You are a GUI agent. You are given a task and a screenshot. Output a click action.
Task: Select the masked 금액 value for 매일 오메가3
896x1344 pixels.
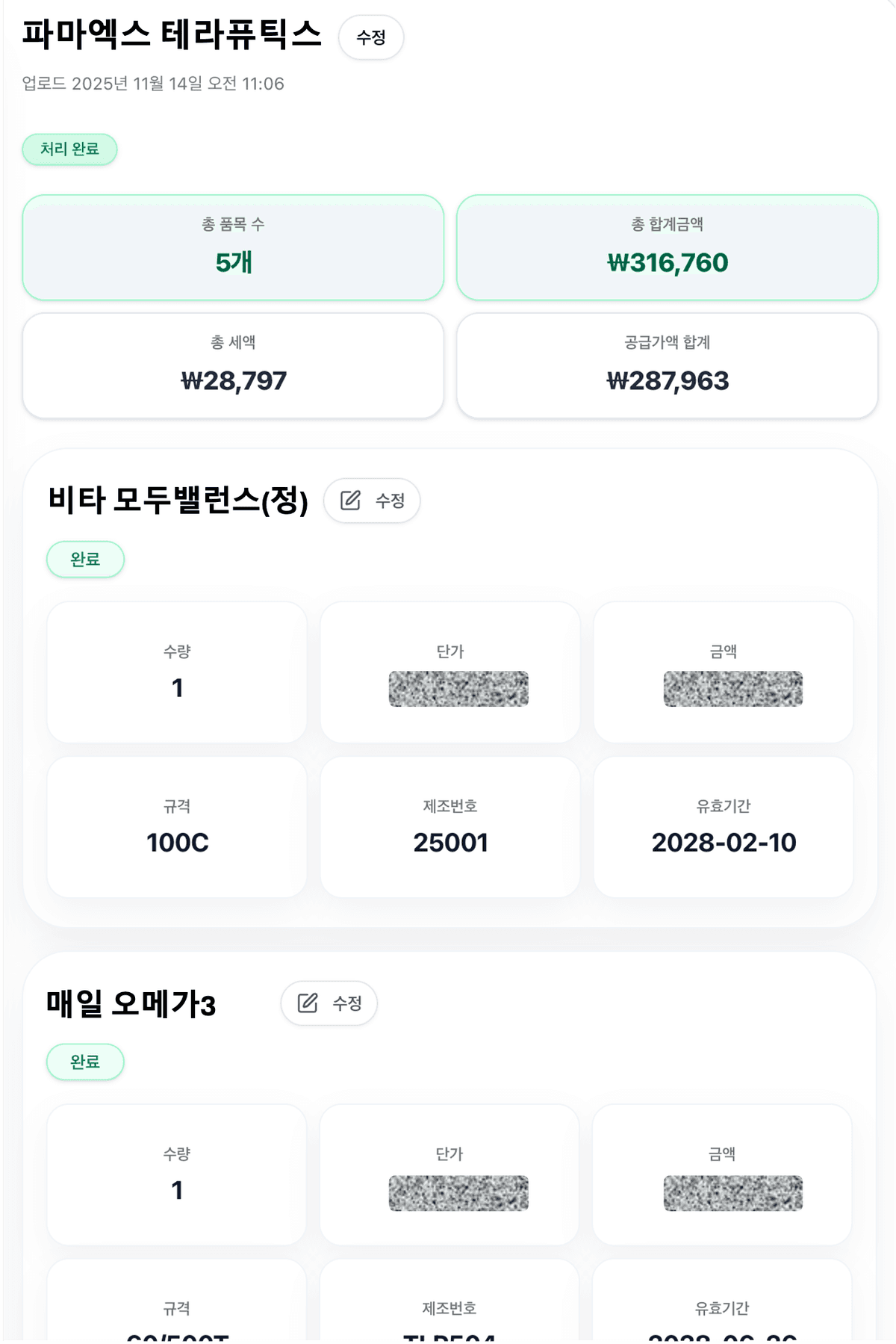point(732,1191)
